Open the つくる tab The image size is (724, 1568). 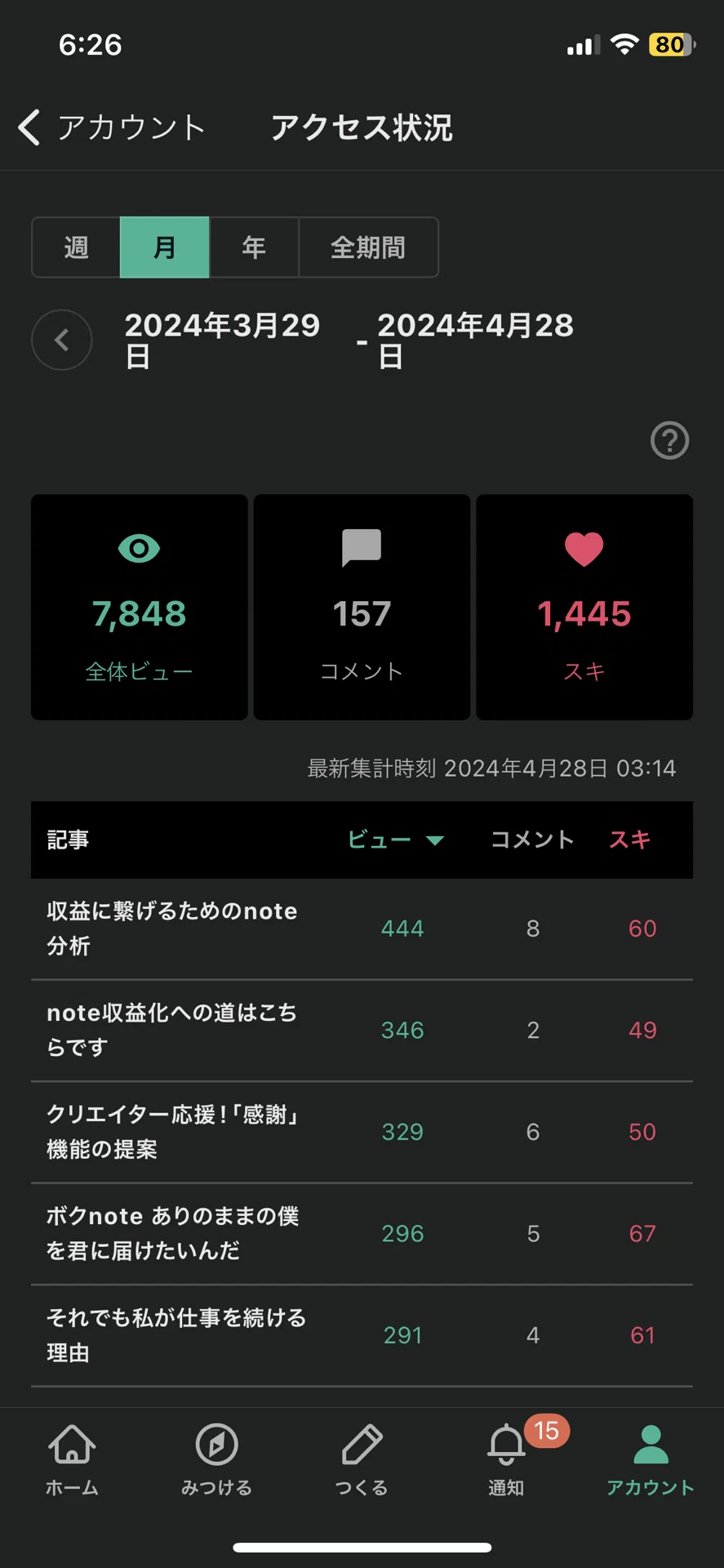coord(362,1459)
